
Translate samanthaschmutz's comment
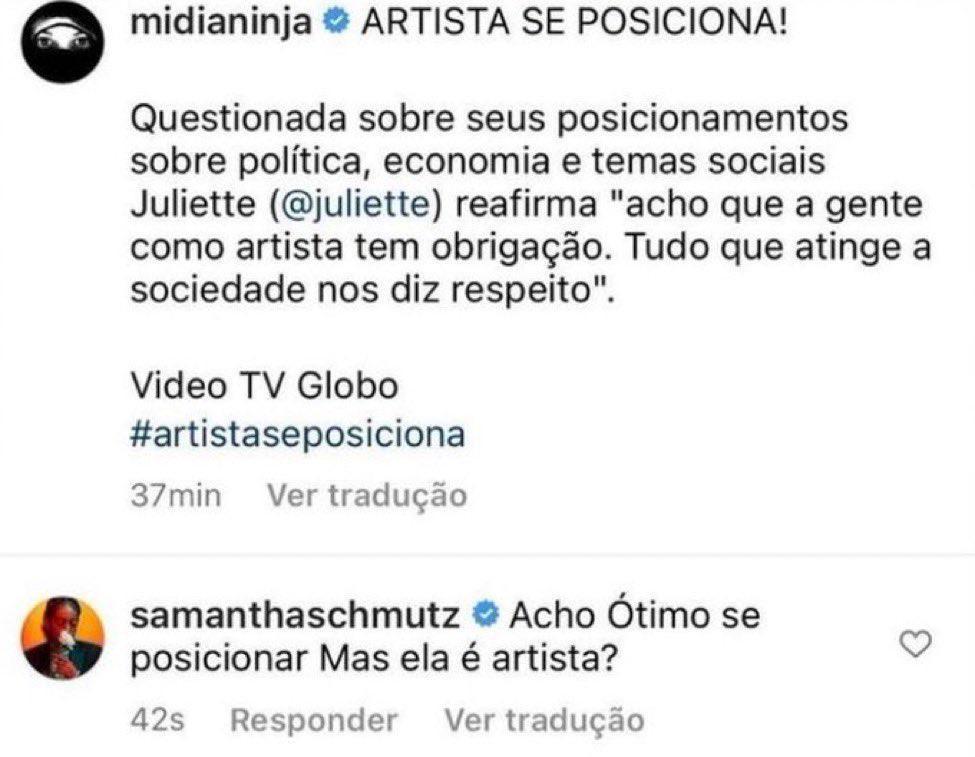(544, 719)
